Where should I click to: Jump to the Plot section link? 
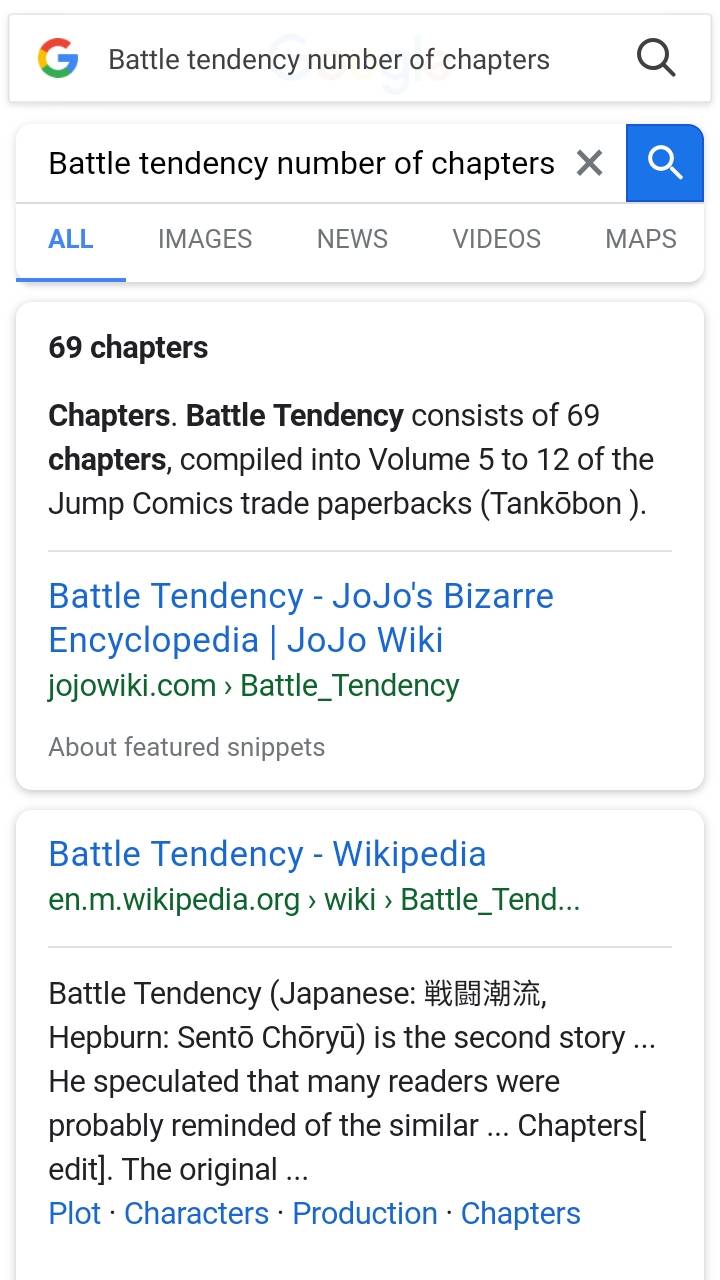click(x=75, y=1213)
